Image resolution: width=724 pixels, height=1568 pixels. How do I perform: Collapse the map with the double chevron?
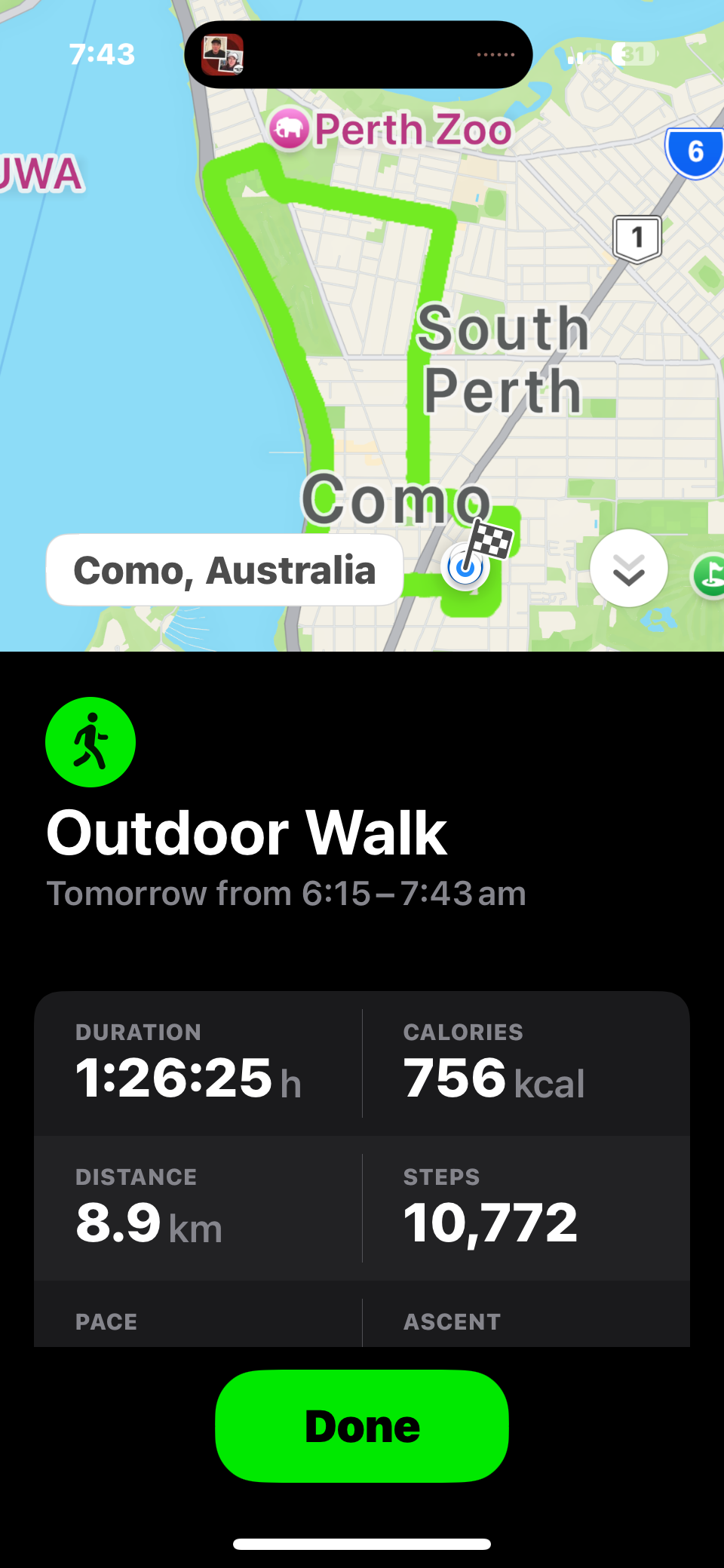click(628, 569)
